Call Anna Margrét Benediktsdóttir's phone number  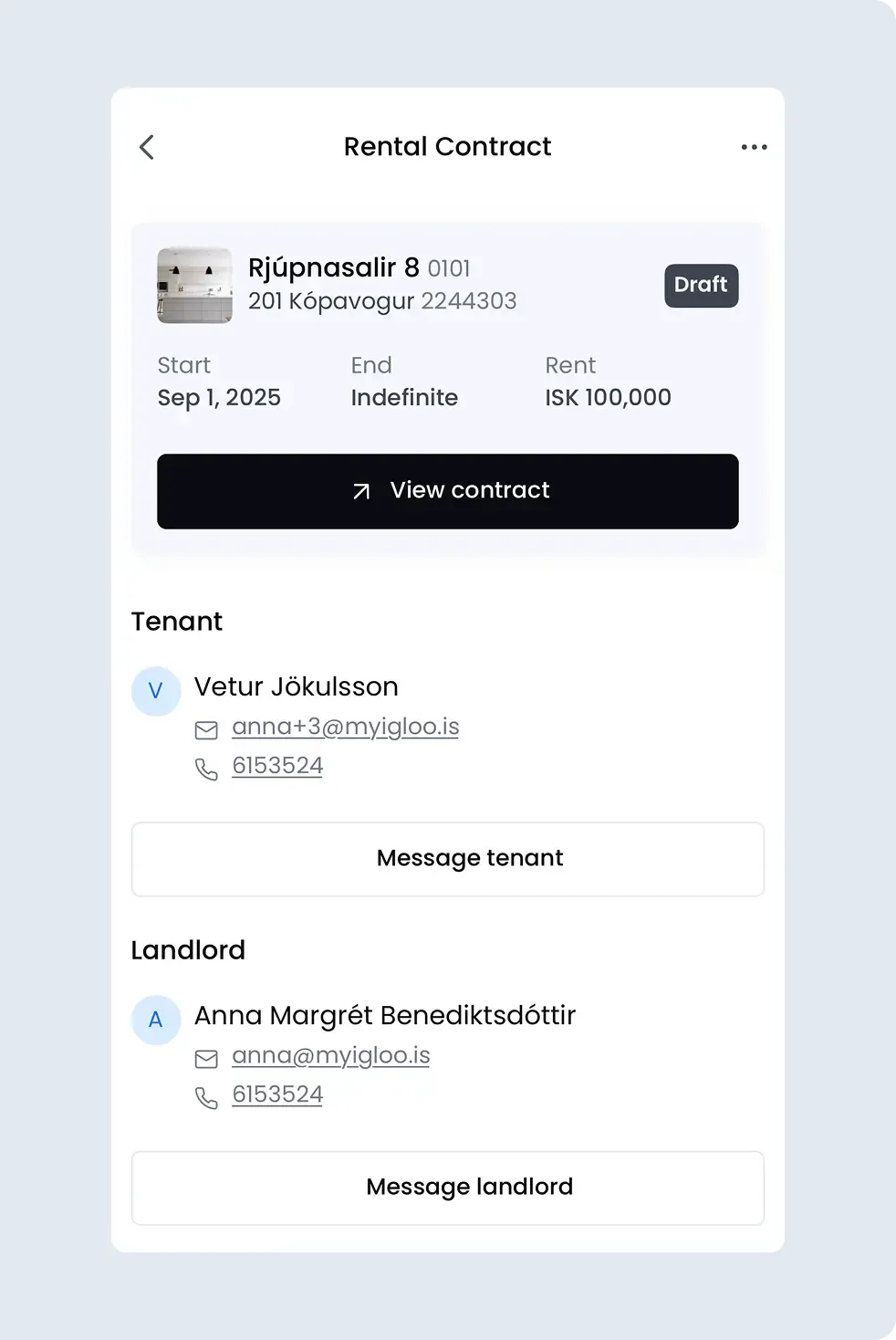tap(277, 1094)
